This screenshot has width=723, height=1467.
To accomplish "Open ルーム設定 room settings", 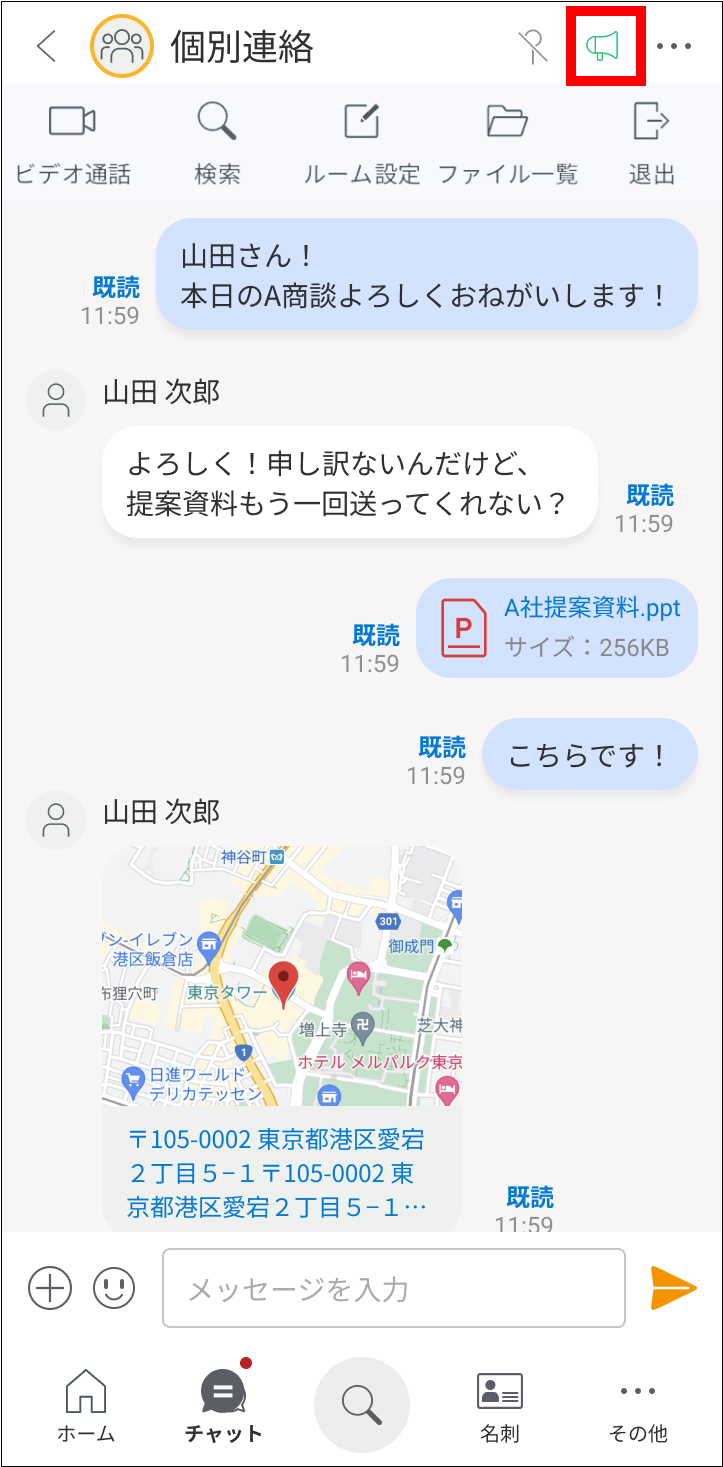I will [362, 143].
